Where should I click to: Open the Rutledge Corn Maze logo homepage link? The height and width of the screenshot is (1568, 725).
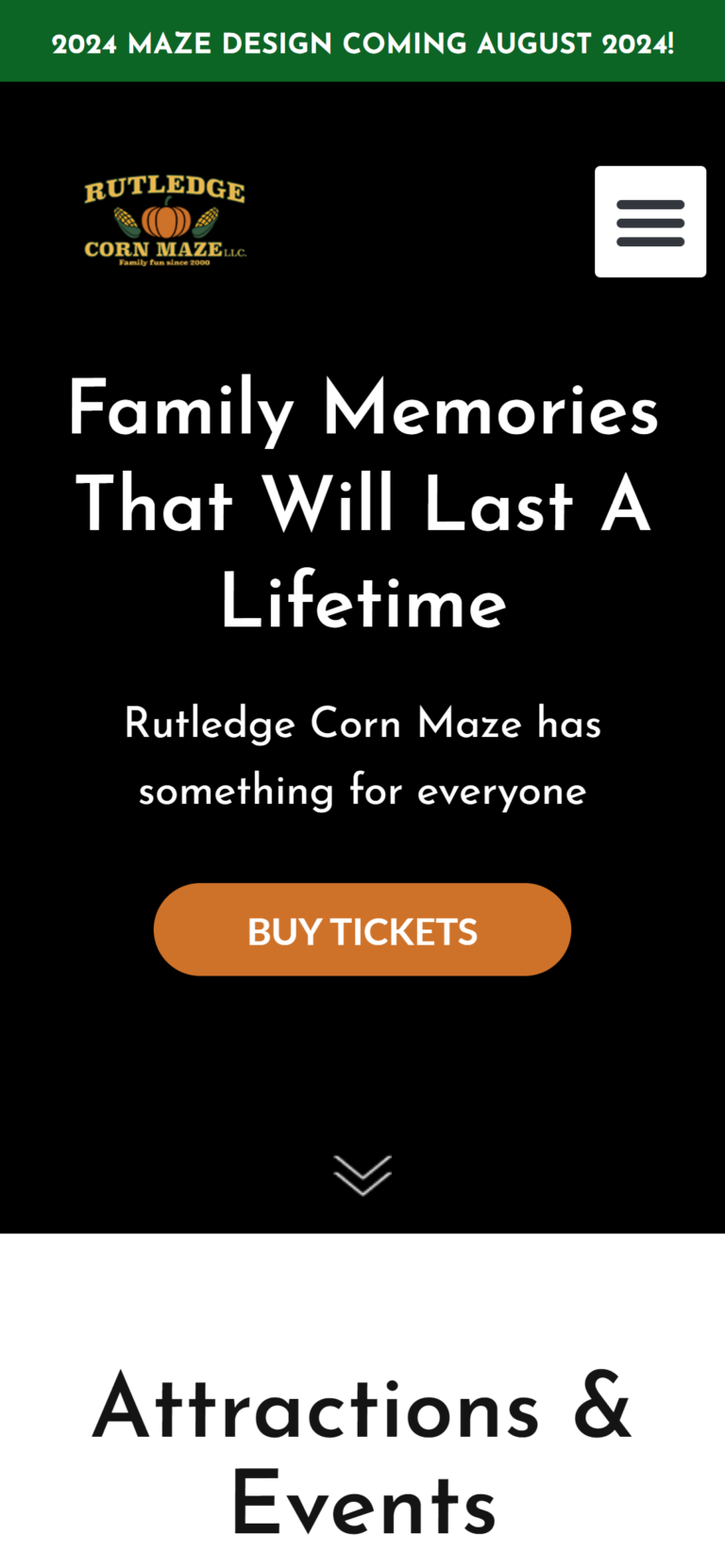click(165, 222)
